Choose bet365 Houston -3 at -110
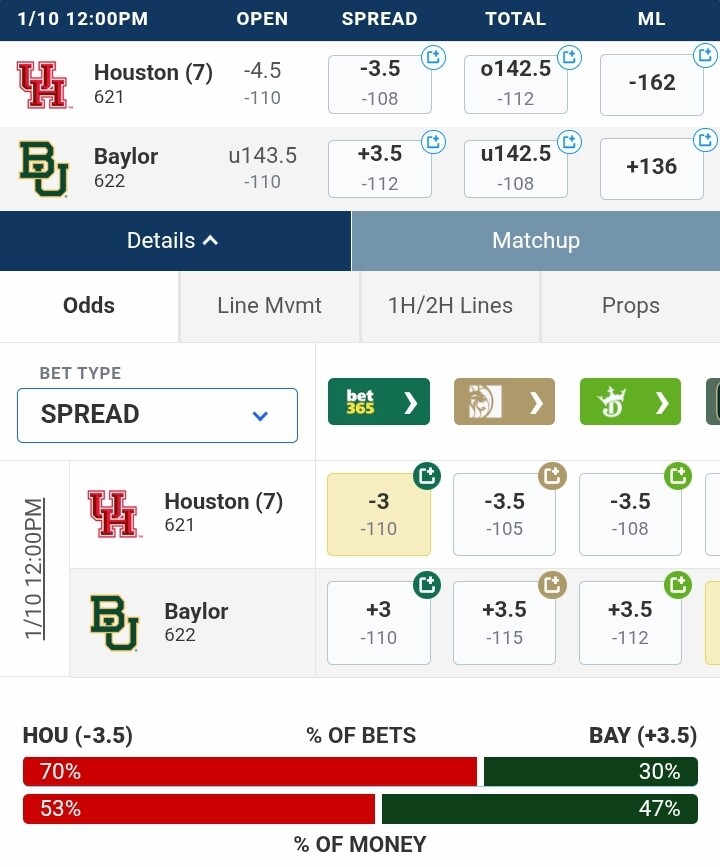The height and width of the screenshot is (867, 720). click(379, 514)
